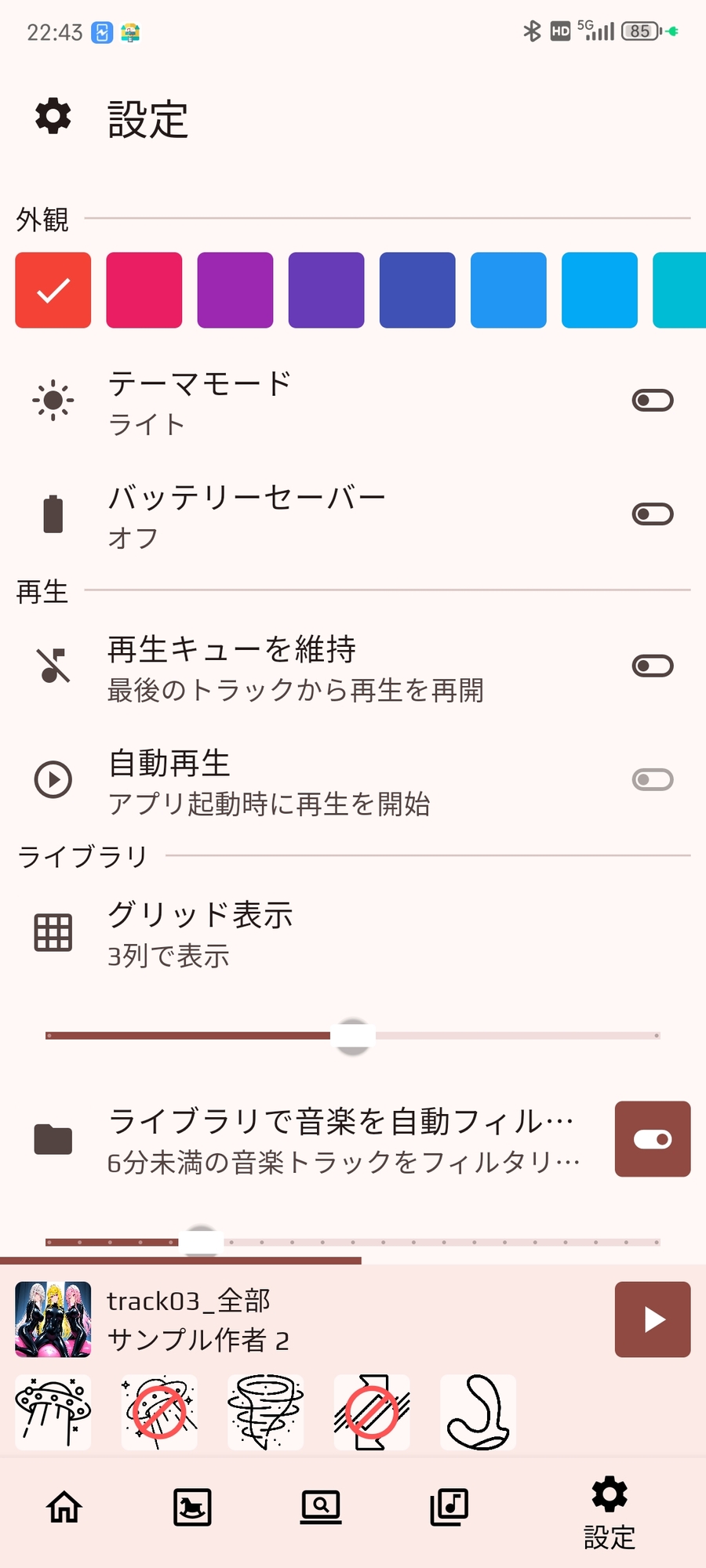Open the home tab in the bottom bar

pos(64,1507)
